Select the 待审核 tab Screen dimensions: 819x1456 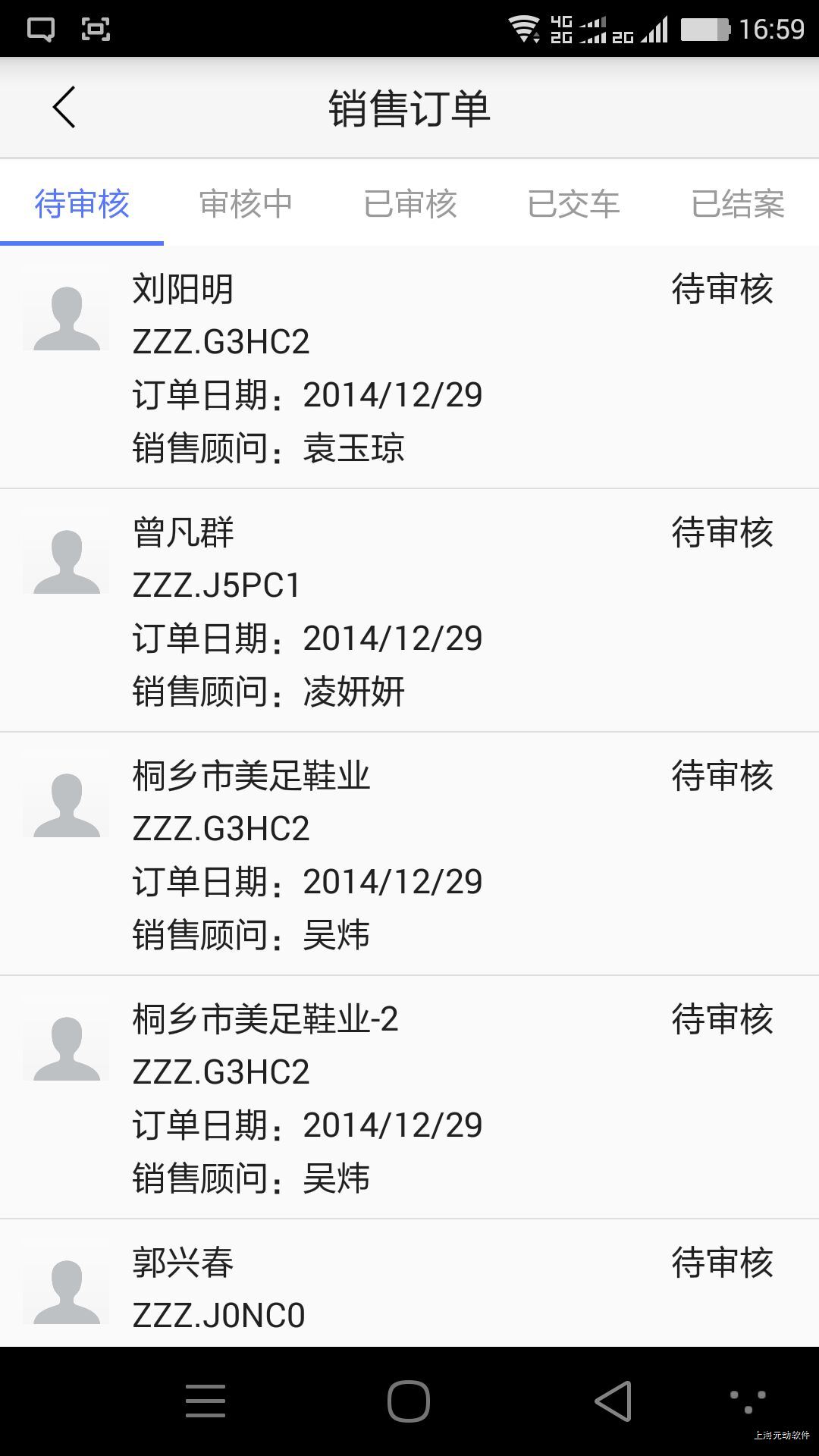(82, 204)
